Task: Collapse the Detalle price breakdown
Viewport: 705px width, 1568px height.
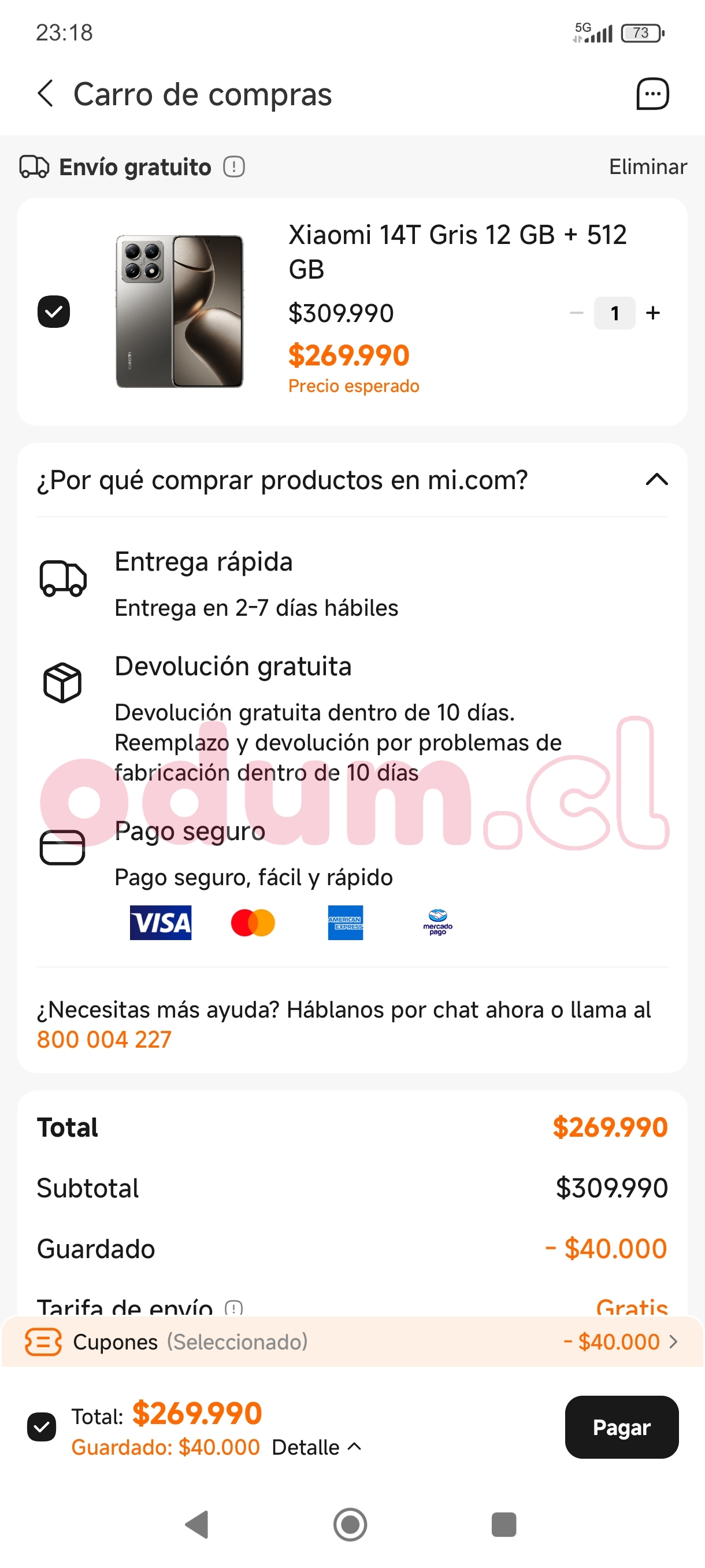Action: tap(316, 1447)
